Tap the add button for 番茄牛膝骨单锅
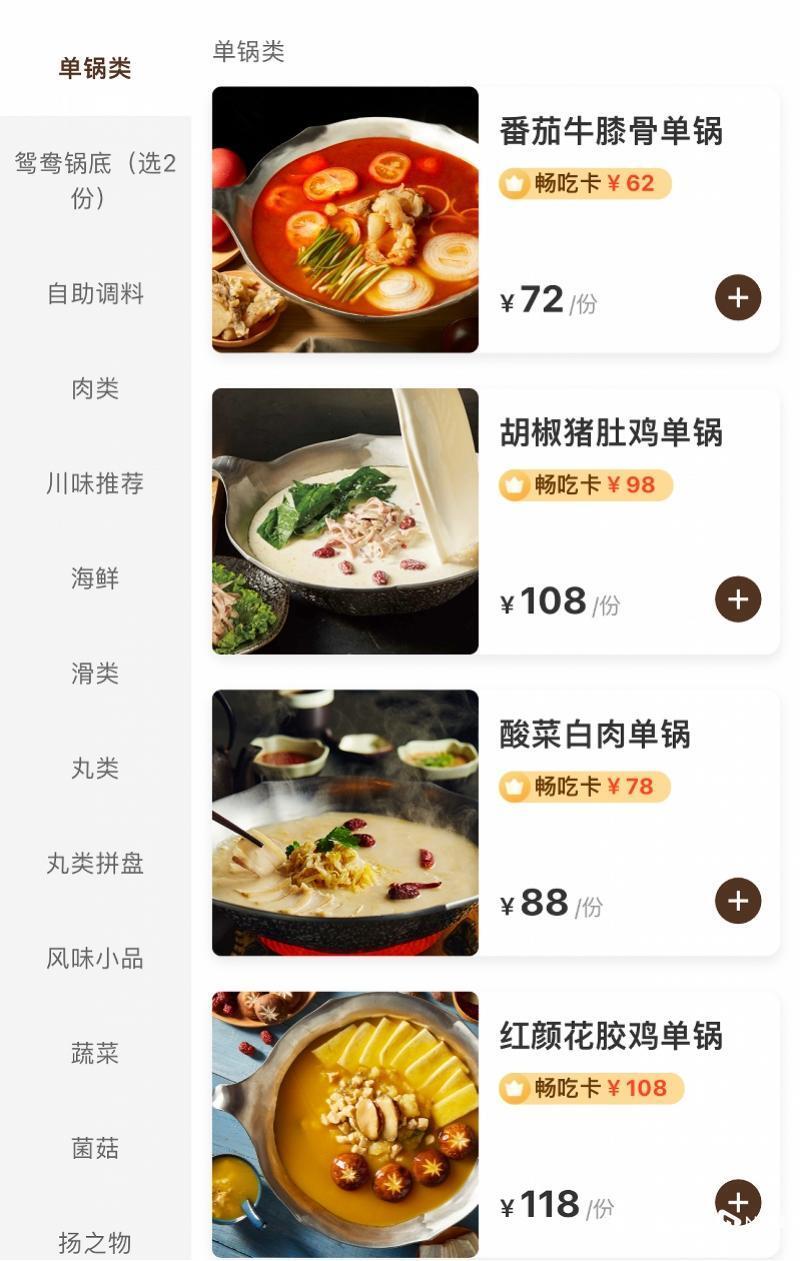800x1261 pixels. coord(737,297)
